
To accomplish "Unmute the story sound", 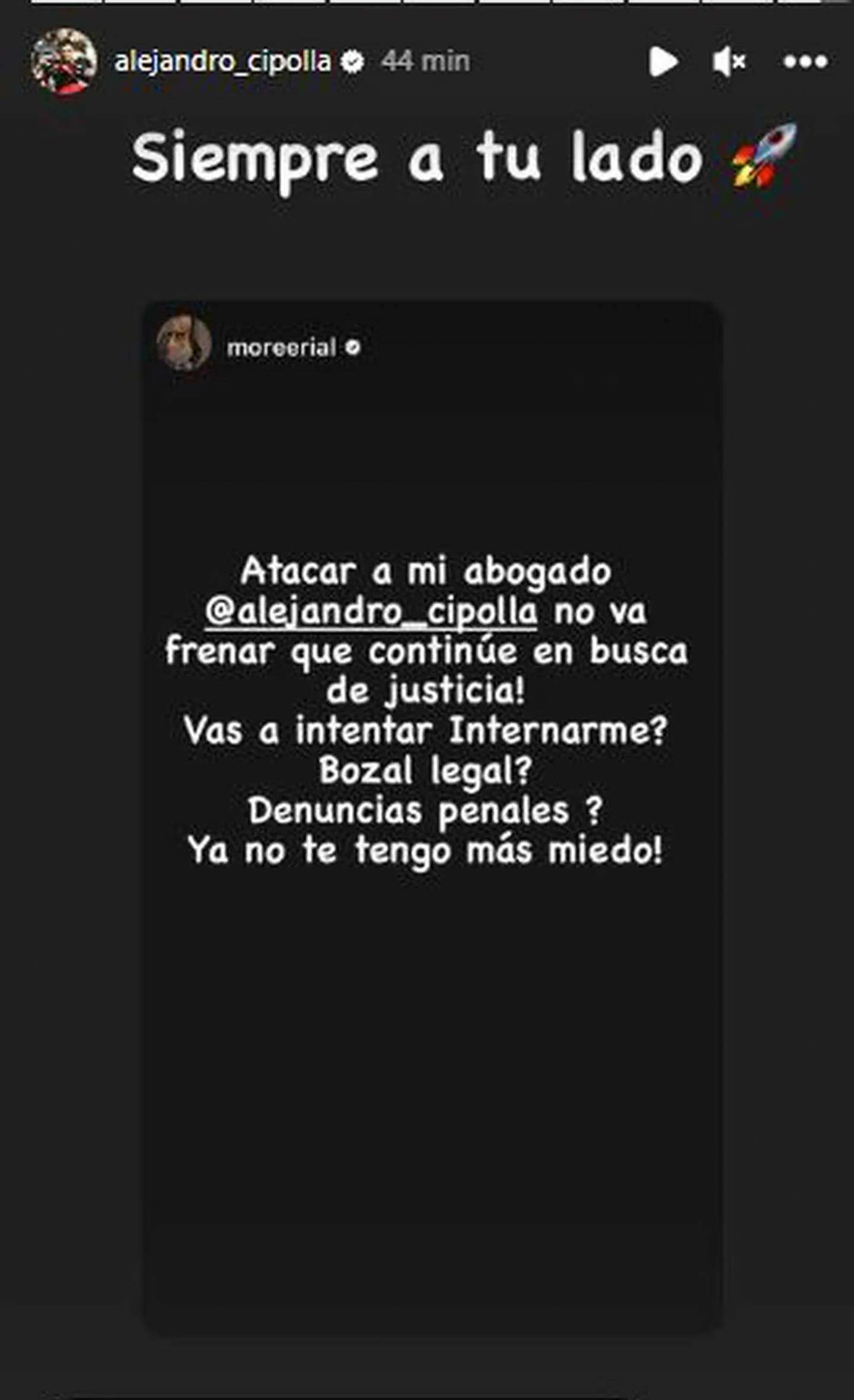I will [728, 62].
